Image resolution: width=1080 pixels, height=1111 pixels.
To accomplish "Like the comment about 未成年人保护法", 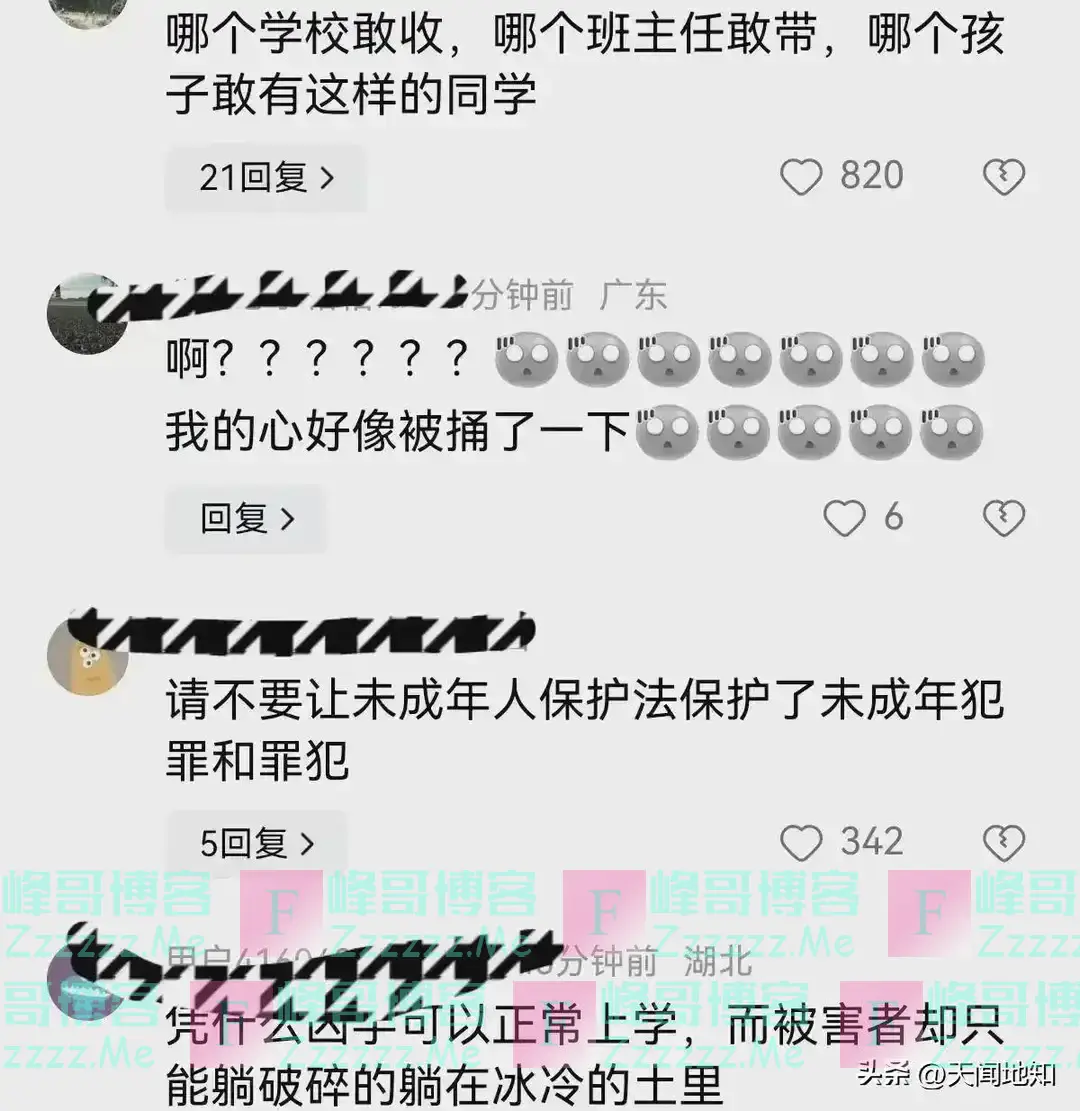I will (800, 843).
